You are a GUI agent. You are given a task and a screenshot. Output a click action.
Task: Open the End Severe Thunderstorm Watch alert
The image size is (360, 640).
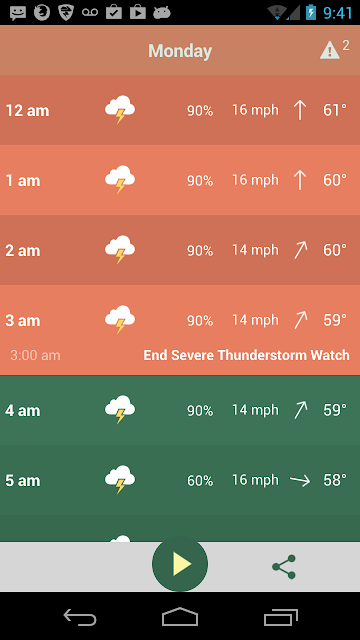coord(246,355)
